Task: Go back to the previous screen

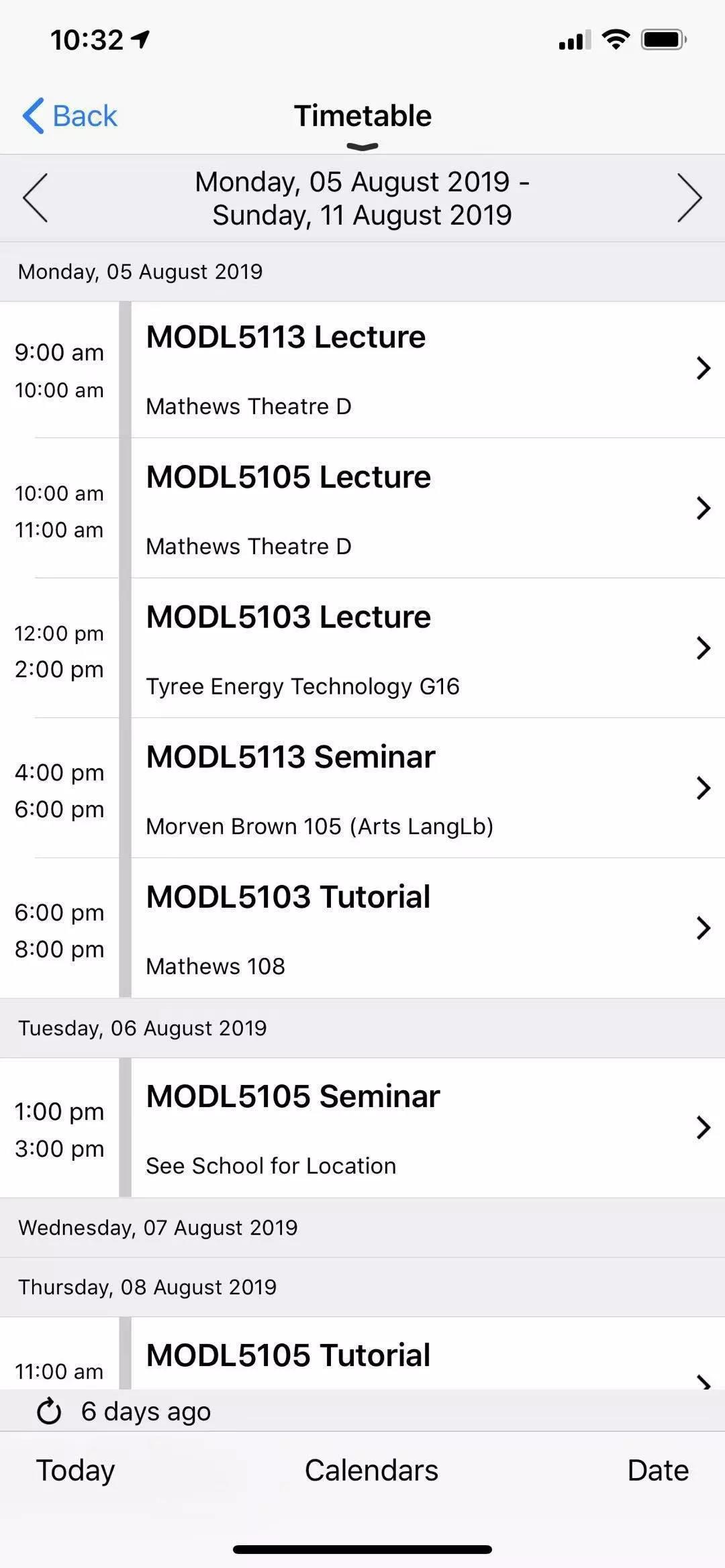Action: pos(70,116)
